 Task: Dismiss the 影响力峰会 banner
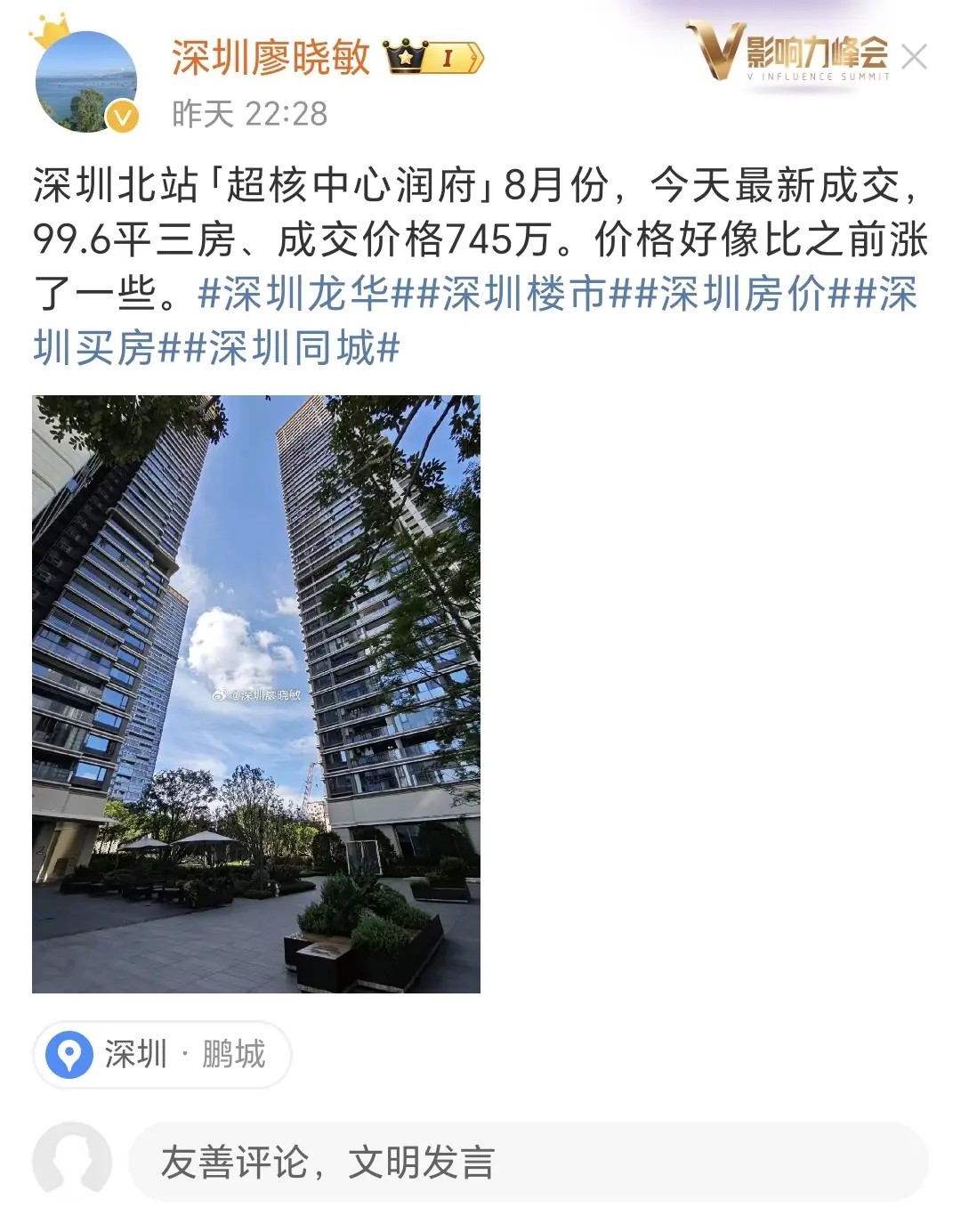click(914, 58)
